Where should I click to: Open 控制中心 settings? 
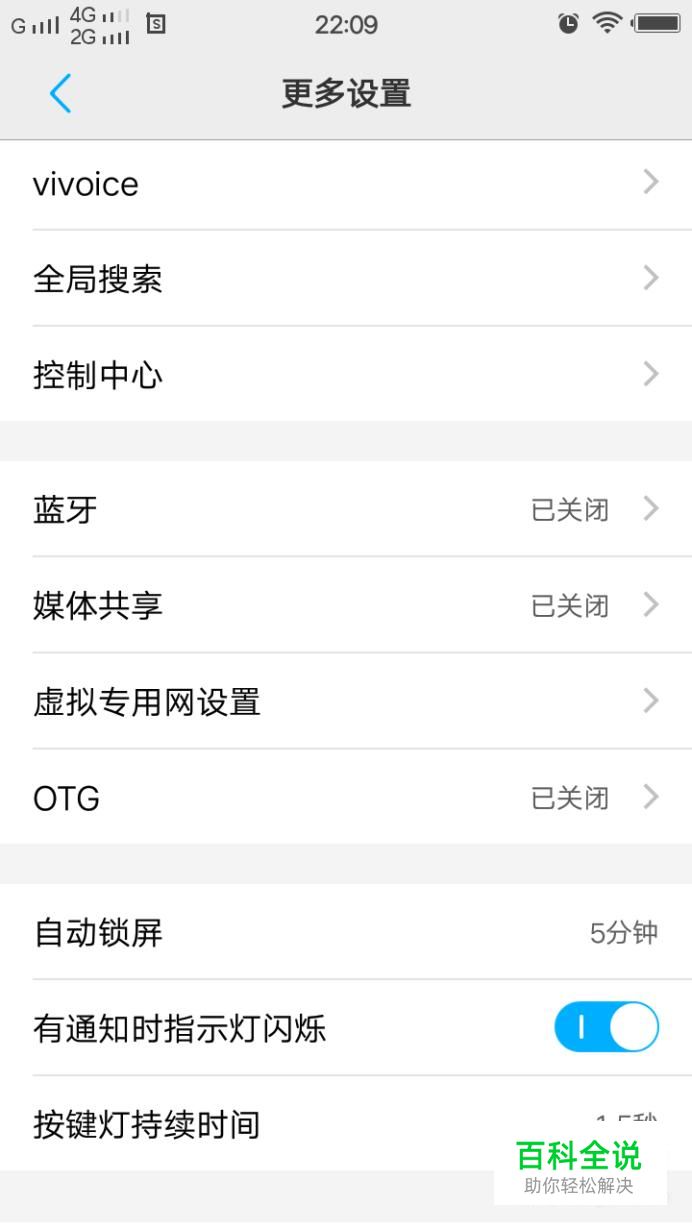345,375
